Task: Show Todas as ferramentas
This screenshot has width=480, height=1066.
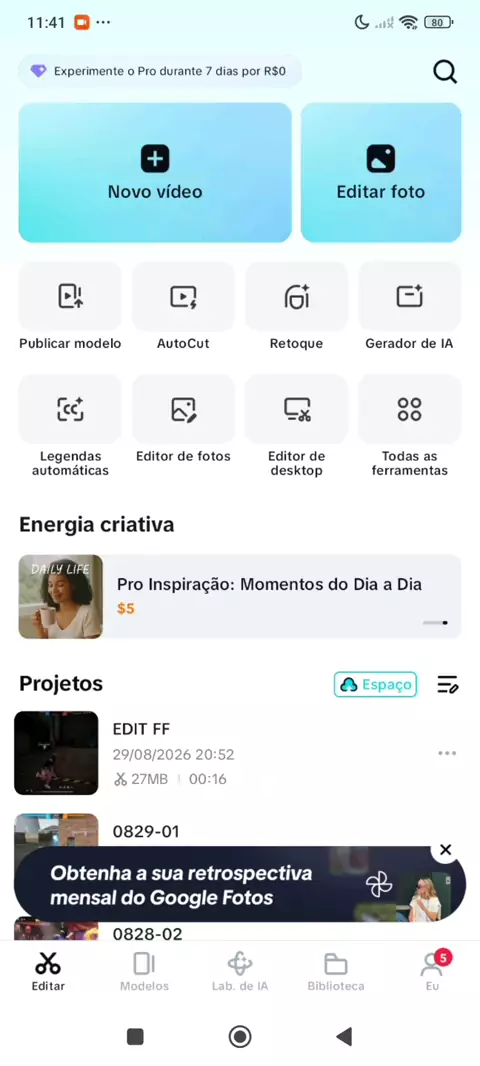Action: (409, 426)
